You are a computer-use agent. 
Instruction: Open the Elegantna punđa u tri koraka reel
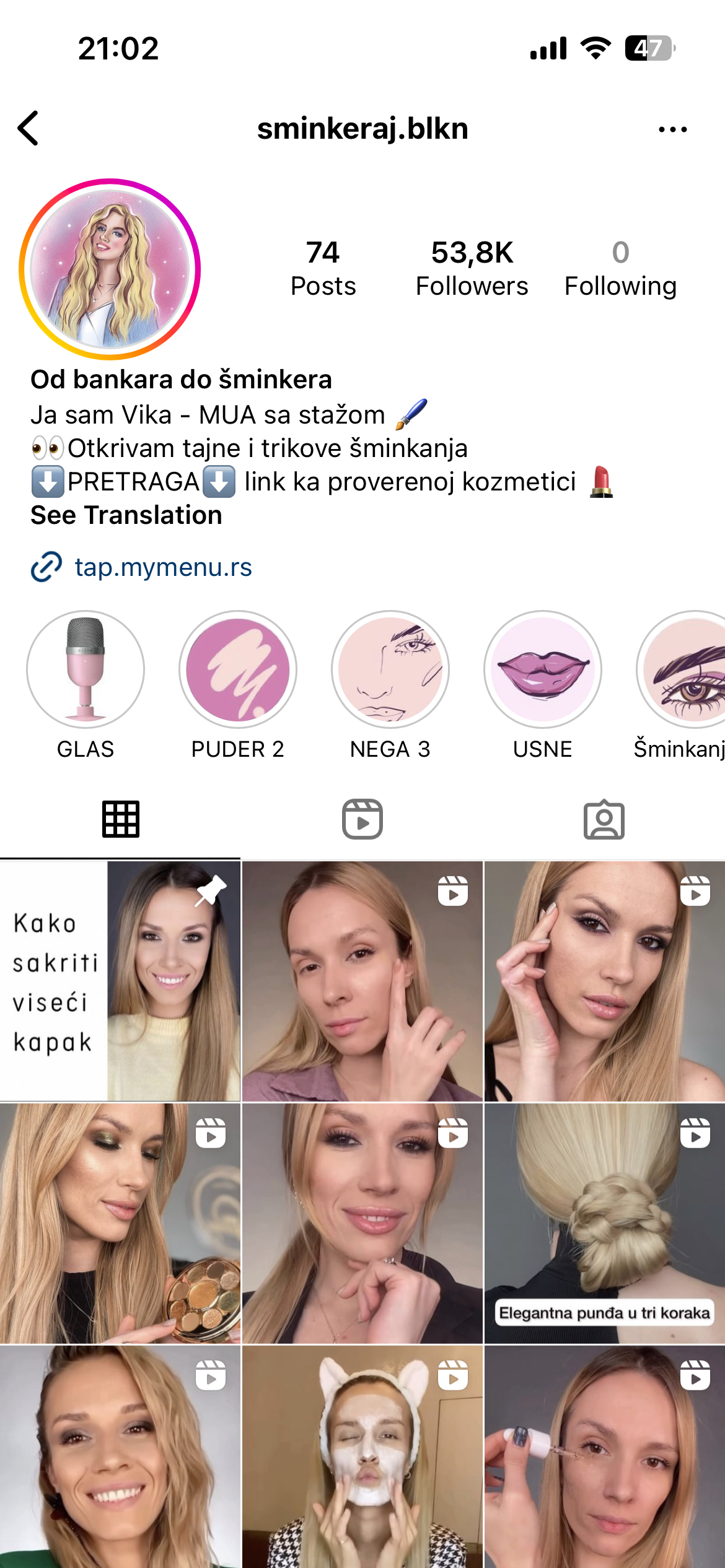(604, 1223)
